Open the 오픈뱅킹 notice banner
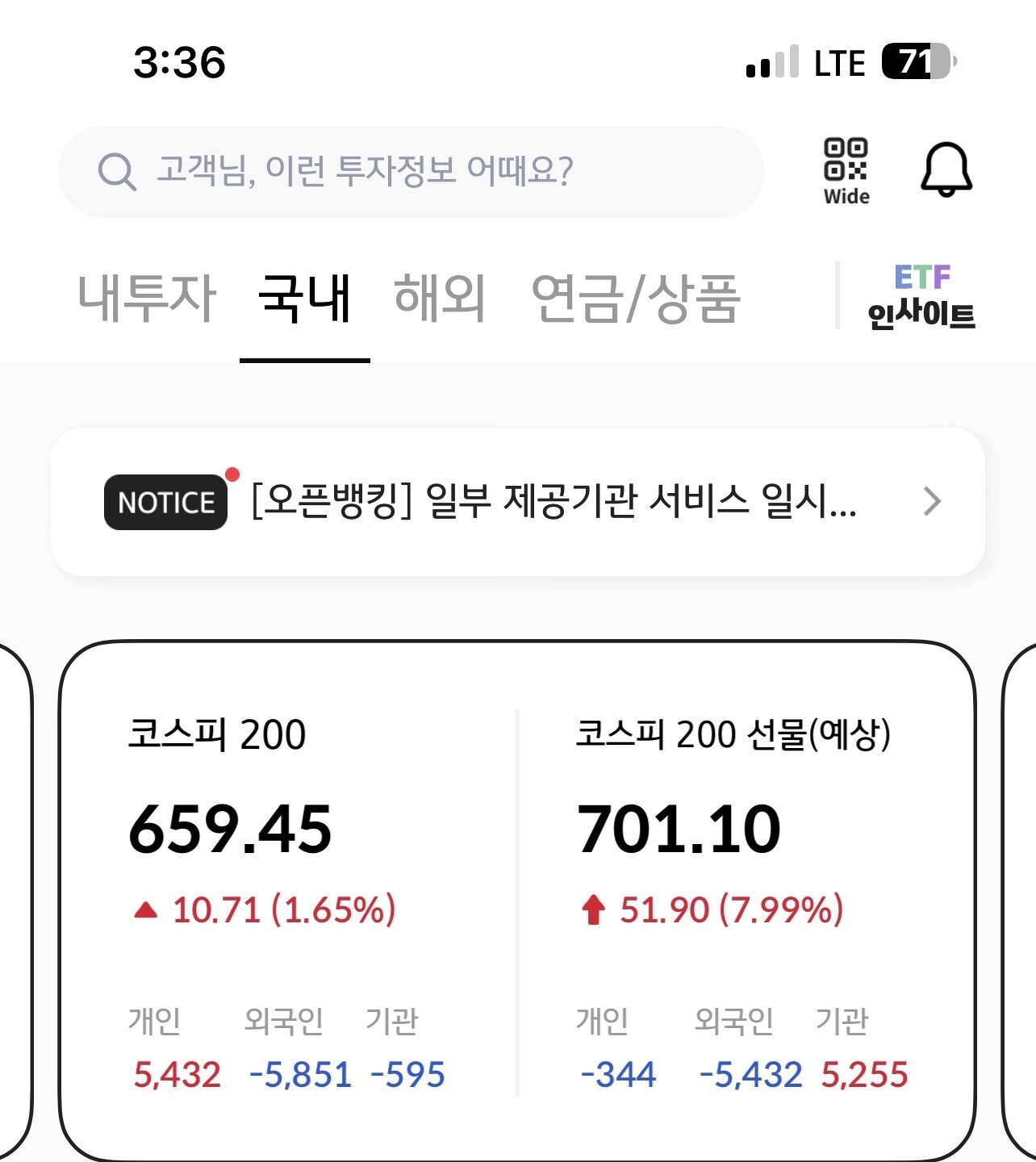 [x=517, y=502]
